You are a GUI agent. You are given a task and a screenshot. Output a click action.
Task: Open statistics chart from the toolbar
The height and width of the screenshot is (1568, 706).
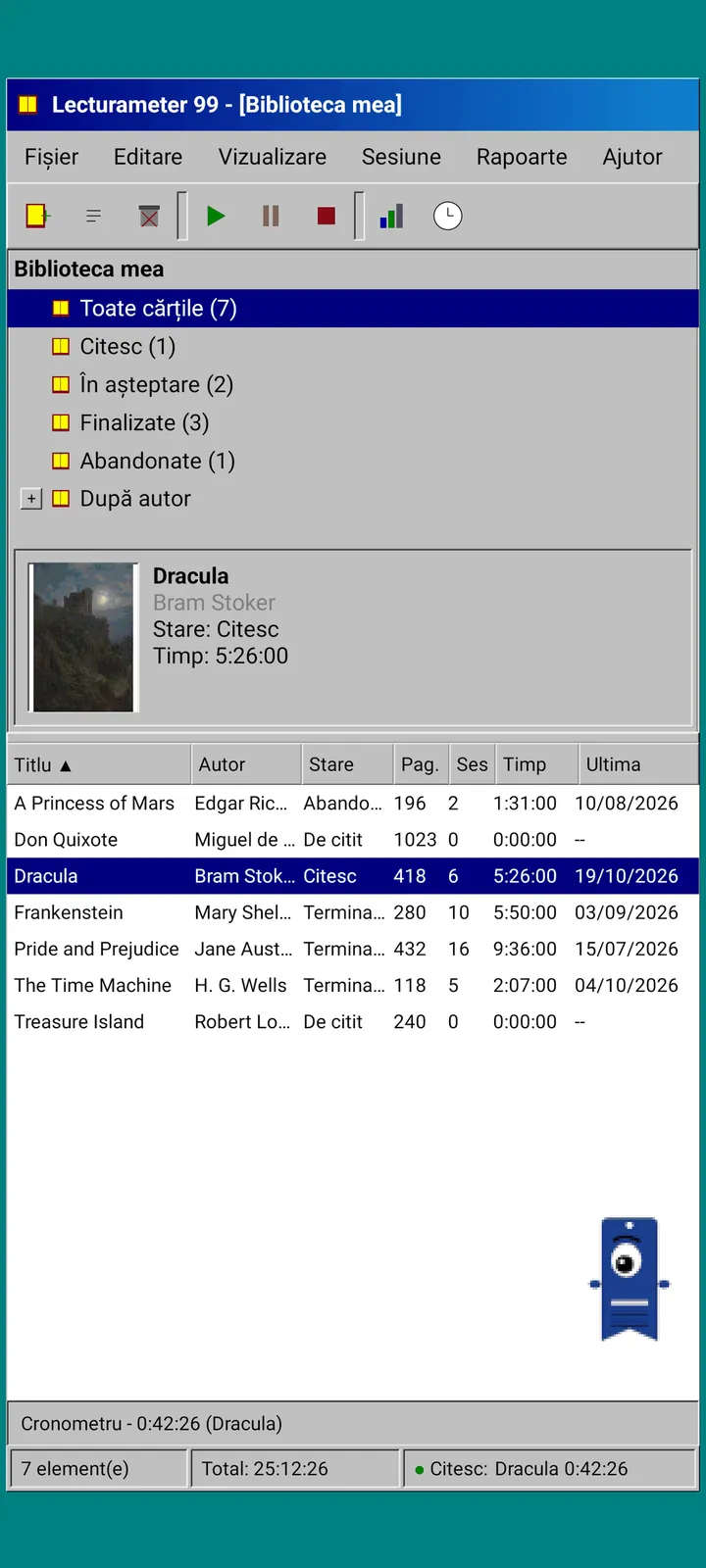[392, 216]
